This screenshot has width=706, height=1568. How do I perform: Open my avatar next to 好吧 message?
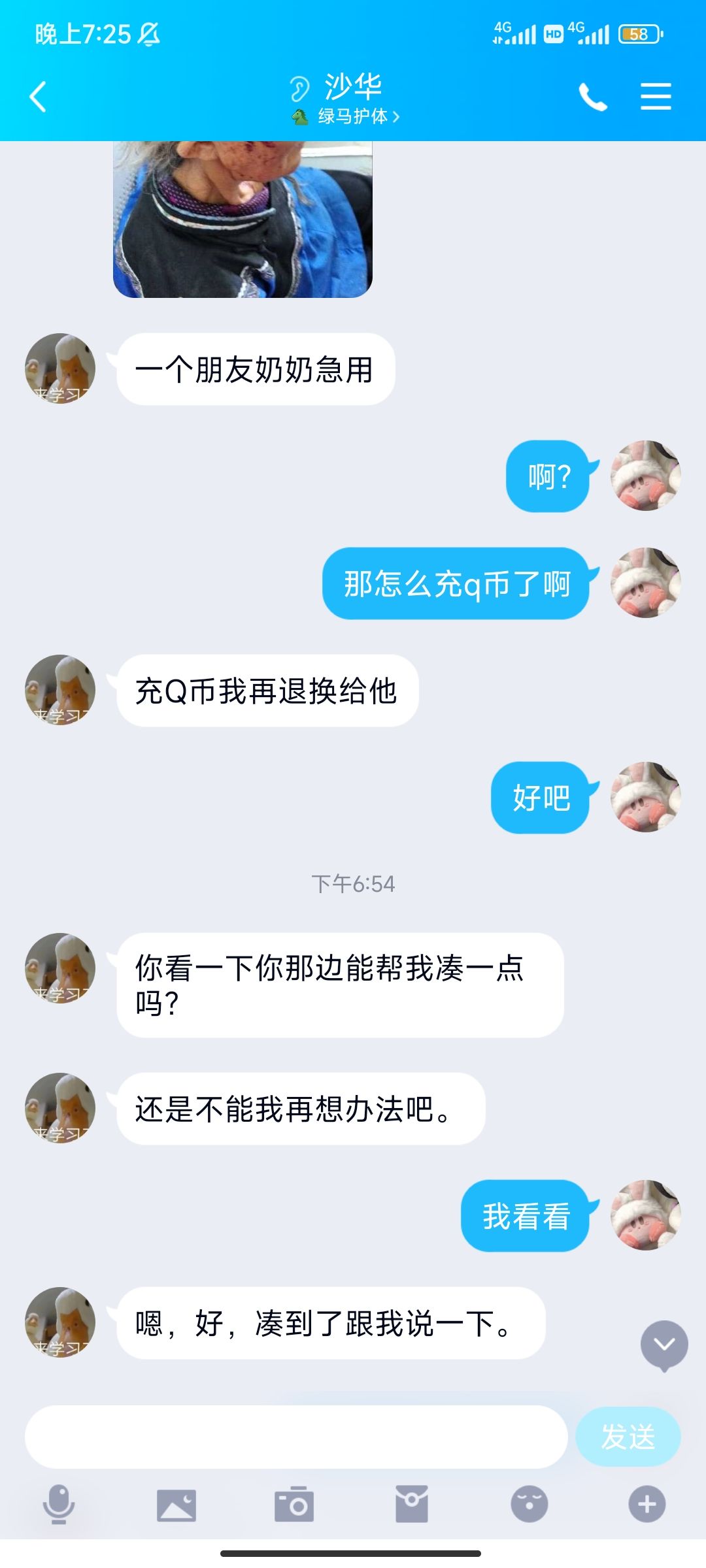pos(645,797)
